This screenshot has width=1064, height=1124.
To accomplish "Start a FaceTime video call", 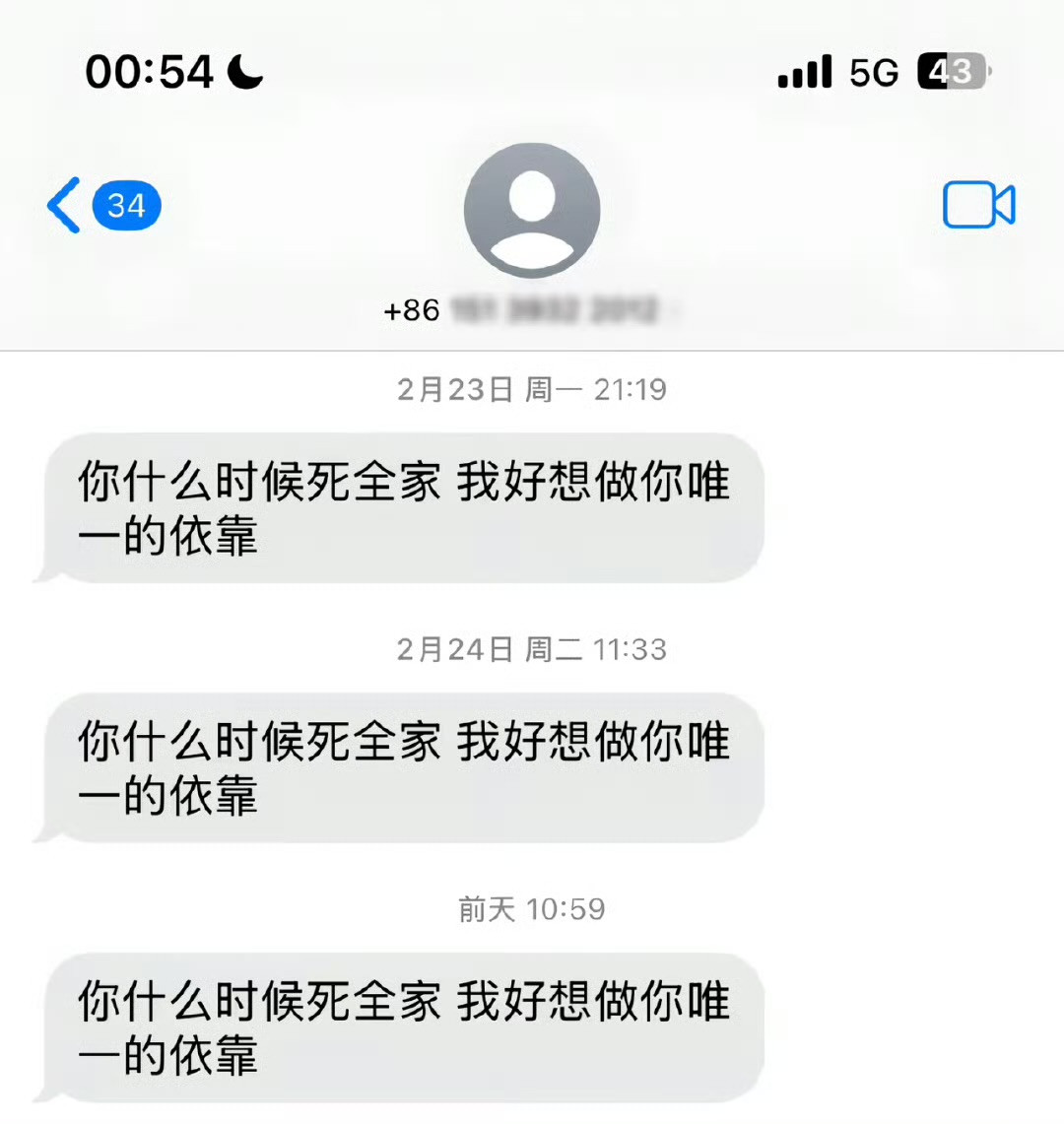I will point(978,206).
